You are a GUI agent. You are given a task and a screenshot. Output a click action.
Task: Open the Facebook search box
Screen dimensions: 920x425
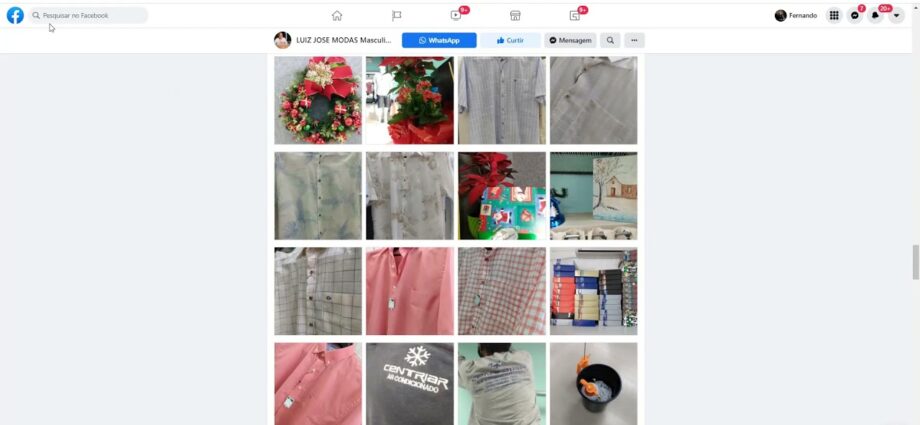(88, 16)
